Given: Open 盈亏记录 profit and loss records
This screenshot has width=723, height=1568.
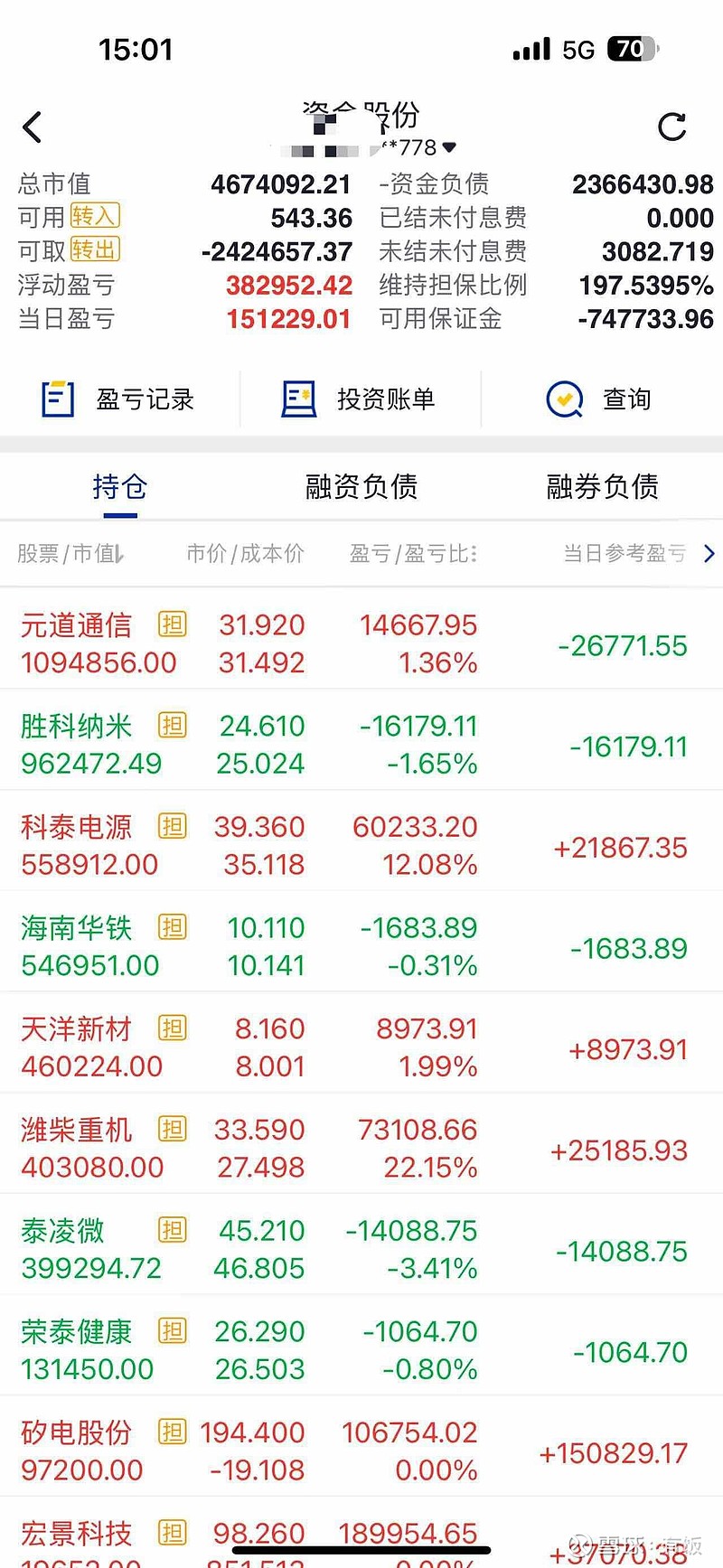Looking at the screenshot, I should pos(119,399).
